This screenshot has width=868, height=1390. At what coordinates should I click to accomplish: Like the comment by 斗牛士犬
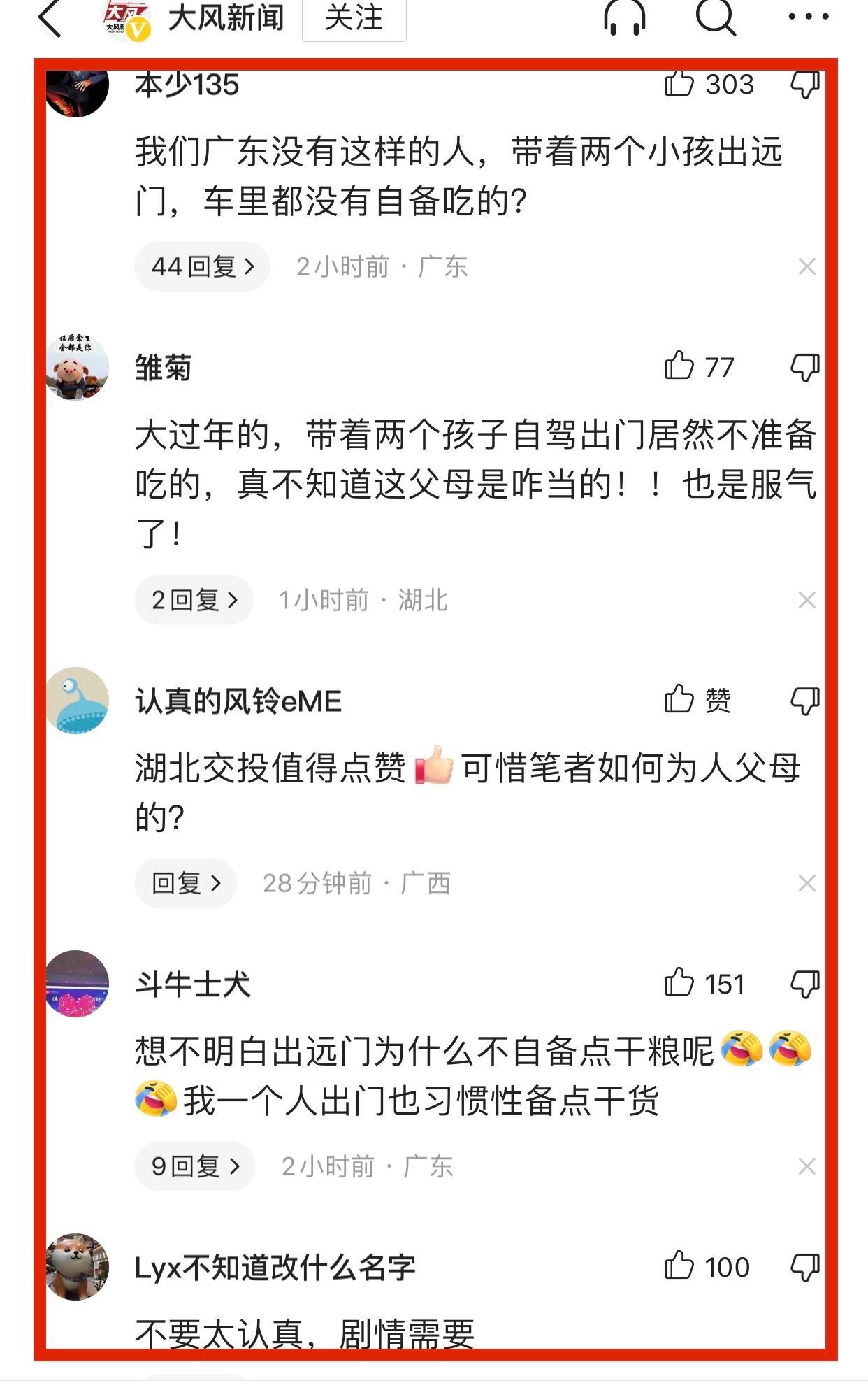[x=679, y=984]
